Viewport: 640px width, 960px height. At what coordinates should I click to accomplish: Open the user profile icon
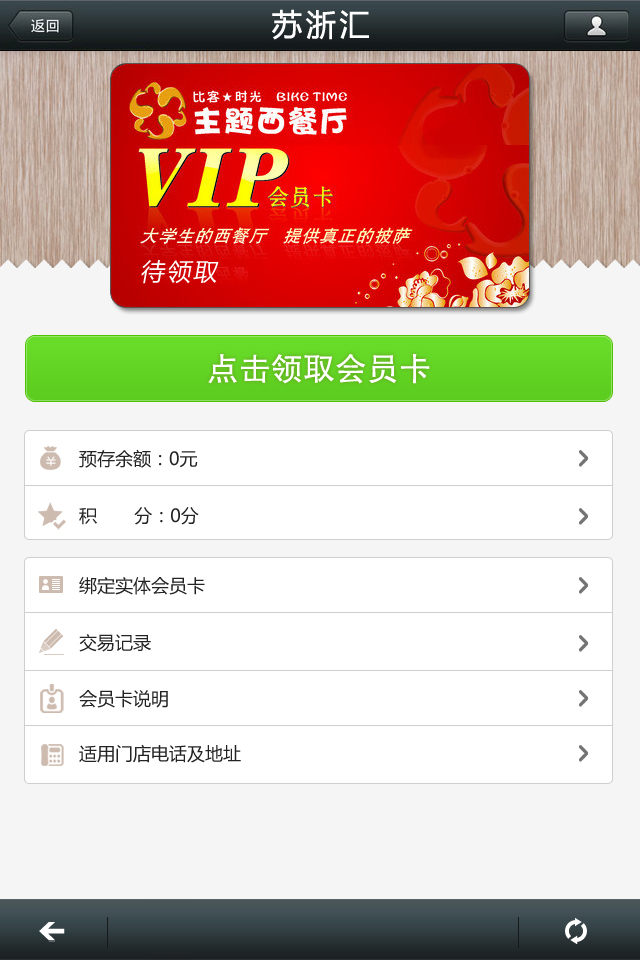click(x=596, y=26)
